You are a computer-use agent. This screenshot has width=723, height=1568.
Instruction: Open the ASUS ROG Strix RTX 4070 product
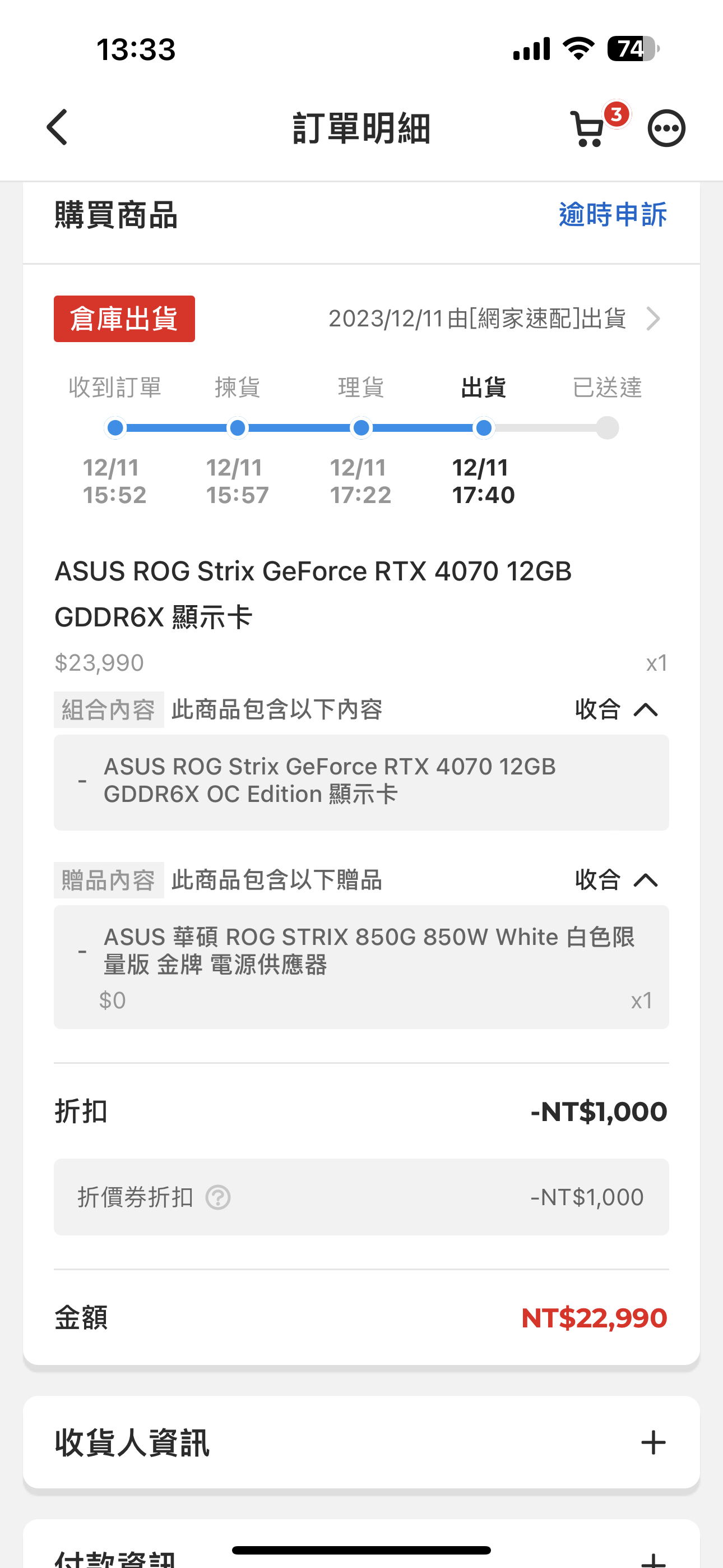pyautogui.click(x=313, y=594)
